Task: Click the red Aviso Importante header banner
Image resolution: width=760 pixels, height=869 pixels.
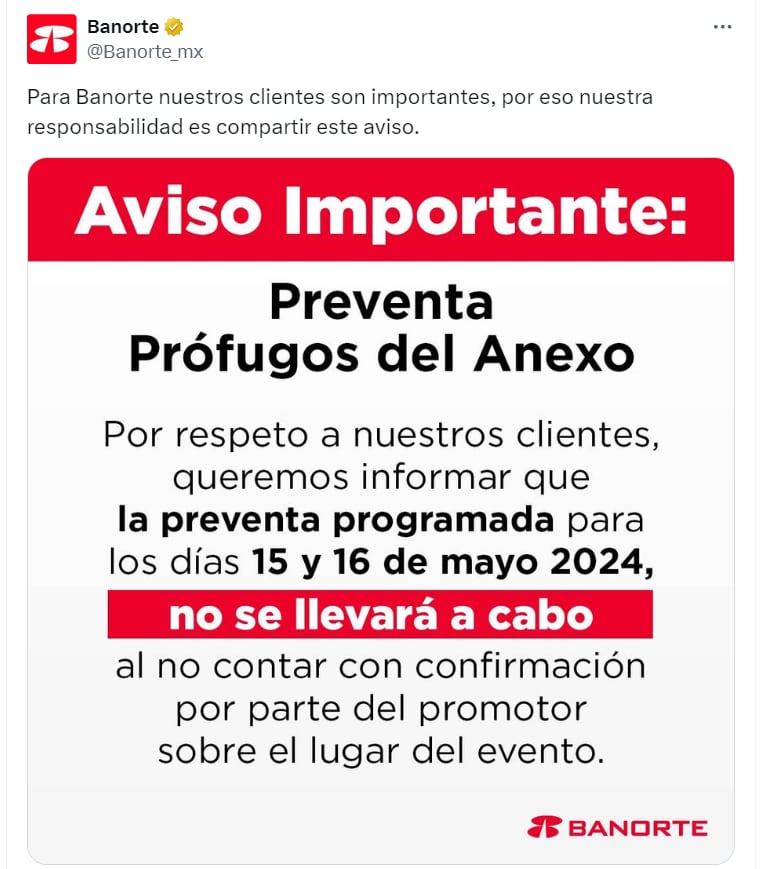Action: [380, 207]
